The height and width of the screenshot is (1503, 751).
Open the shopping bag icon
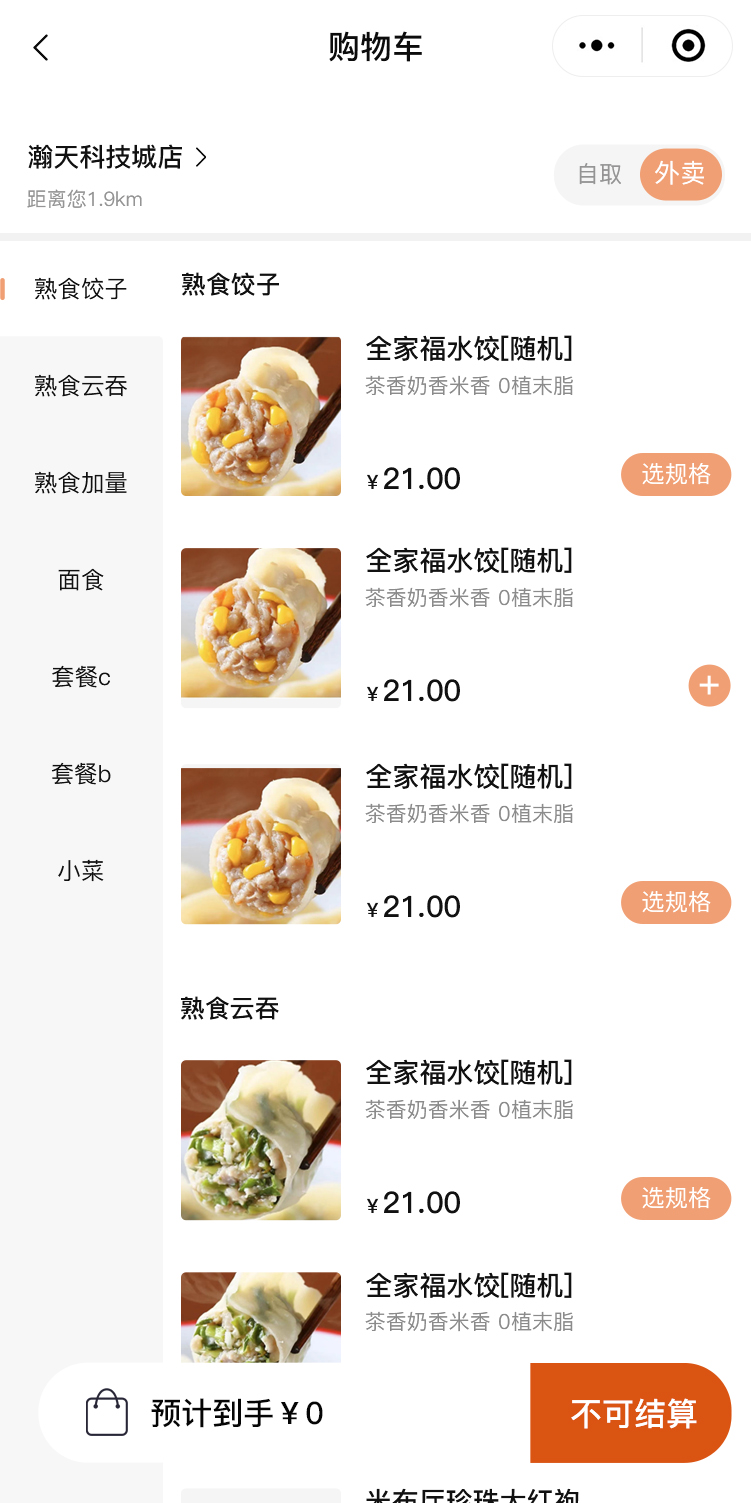point(107,1413)
